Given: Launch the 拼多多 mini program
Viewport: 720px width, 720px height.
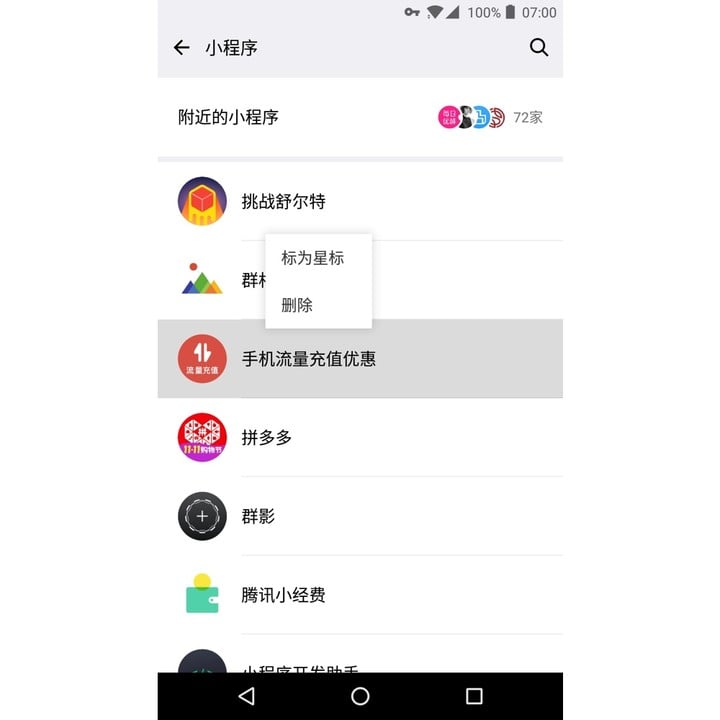Looking at the screenshot, I should point(360,437).
